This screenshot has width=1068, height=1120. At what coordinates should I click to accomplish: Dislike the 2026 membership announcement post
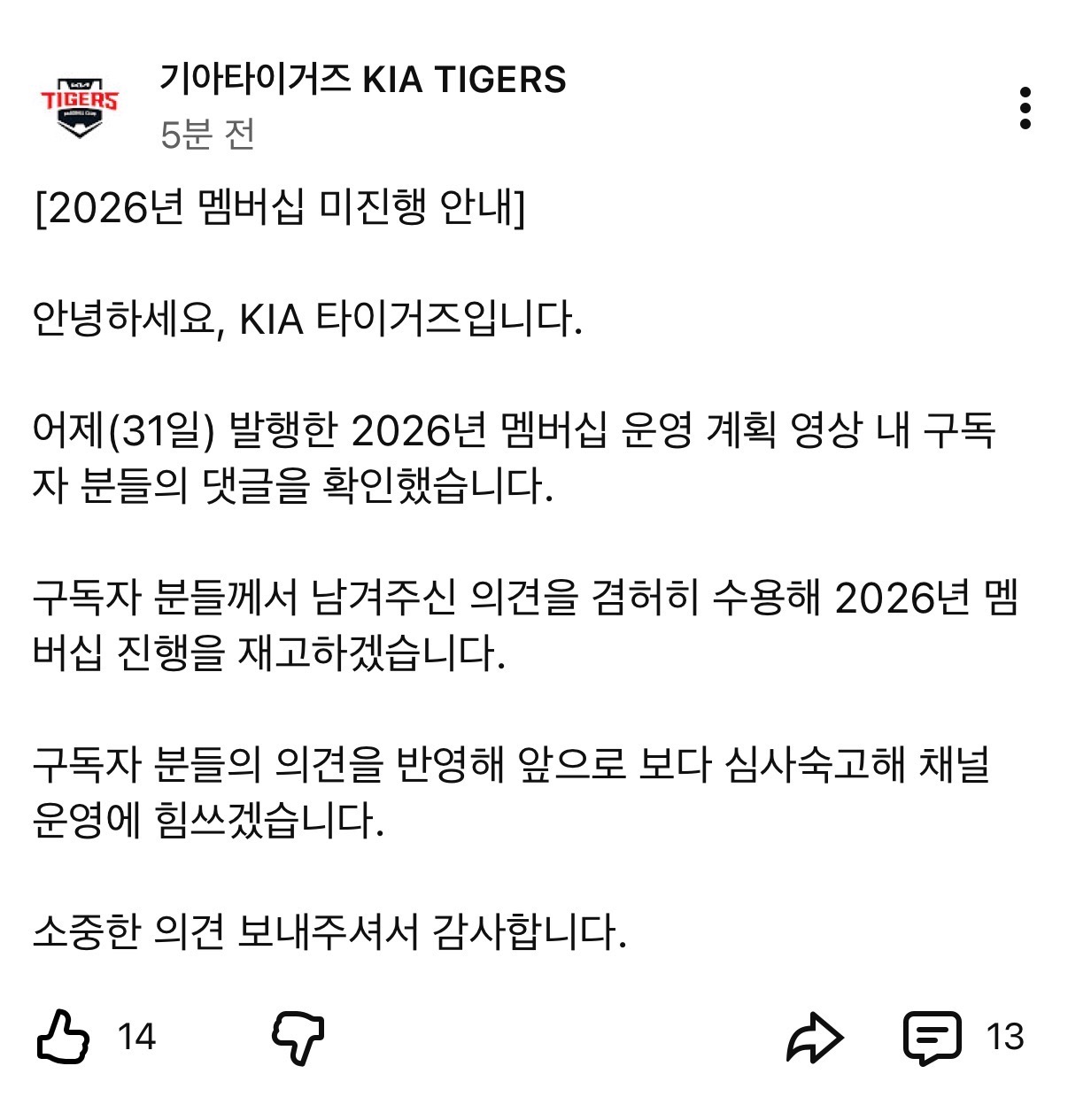point(298,1036)
